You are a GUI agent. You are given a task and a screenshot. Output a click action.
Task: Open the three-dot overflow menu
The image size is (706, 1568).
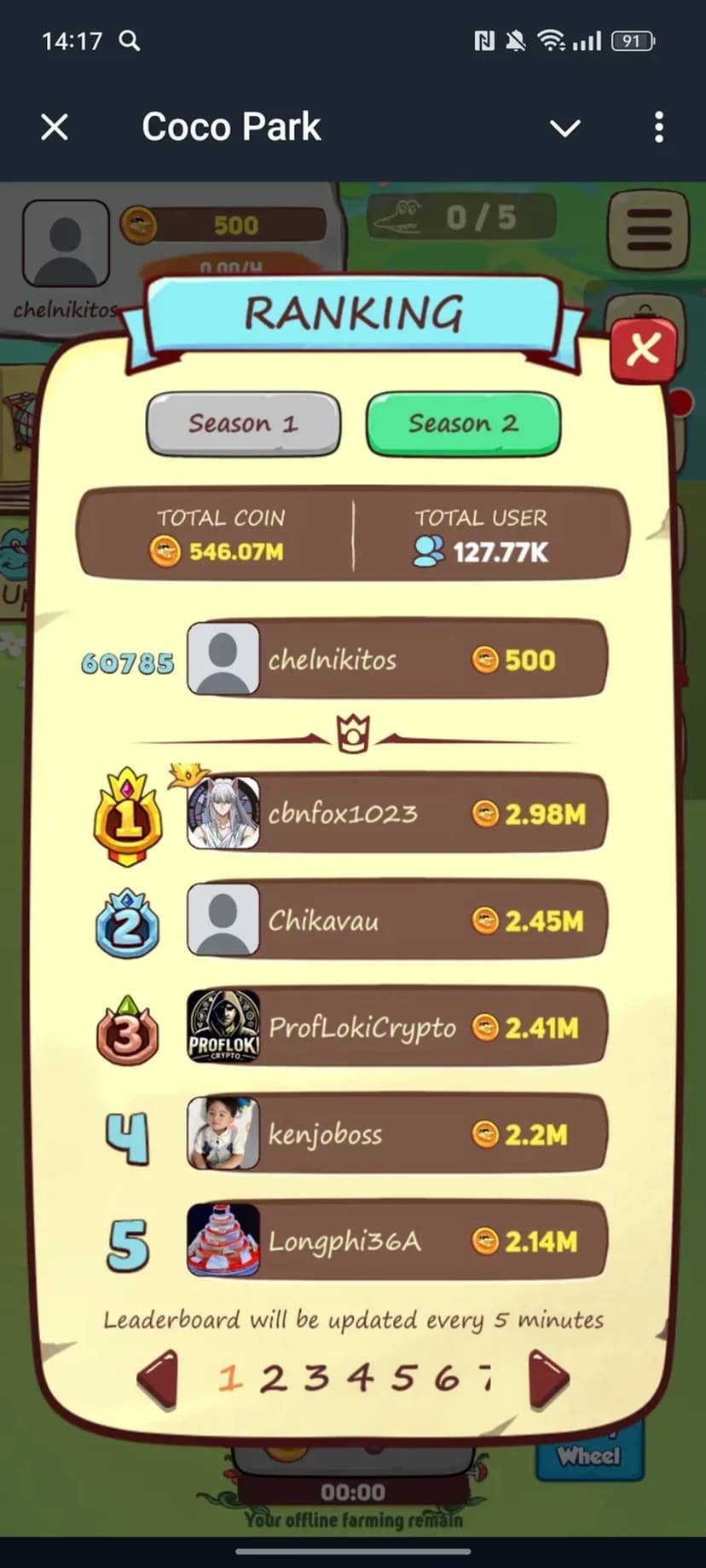tap(658, 128)
